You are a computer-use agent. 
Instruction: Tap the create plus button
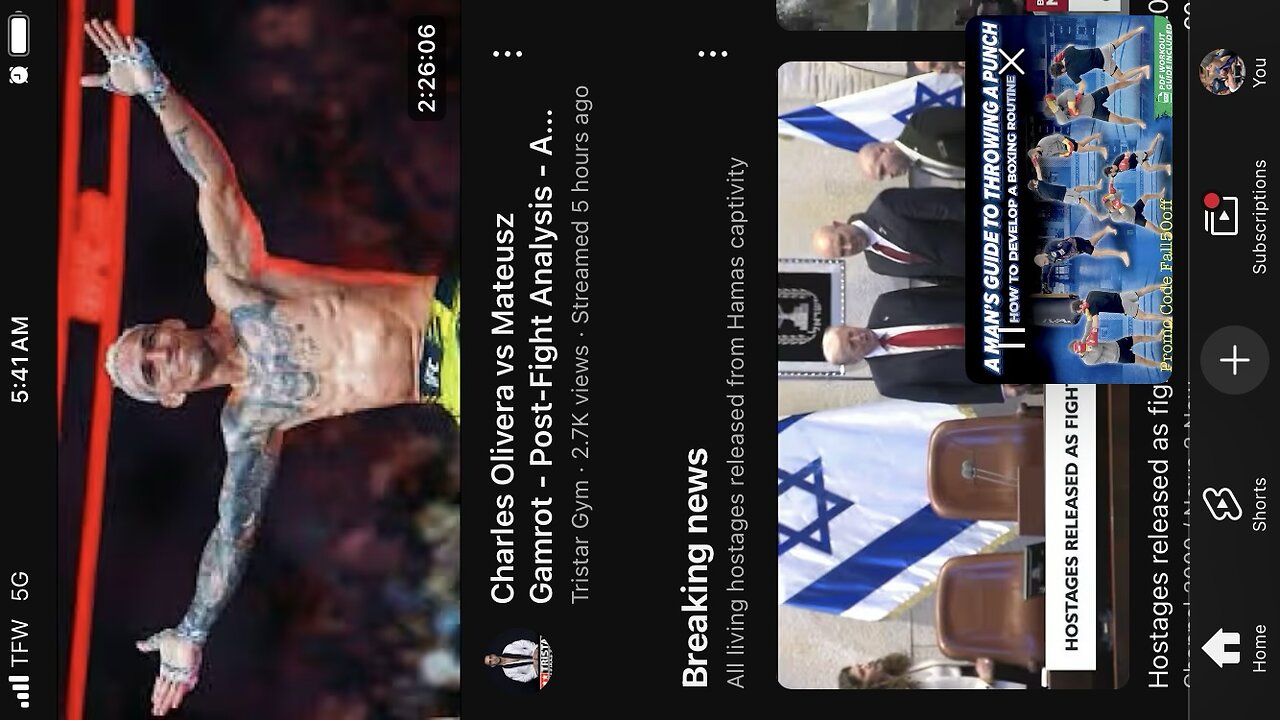(1234, 360)
